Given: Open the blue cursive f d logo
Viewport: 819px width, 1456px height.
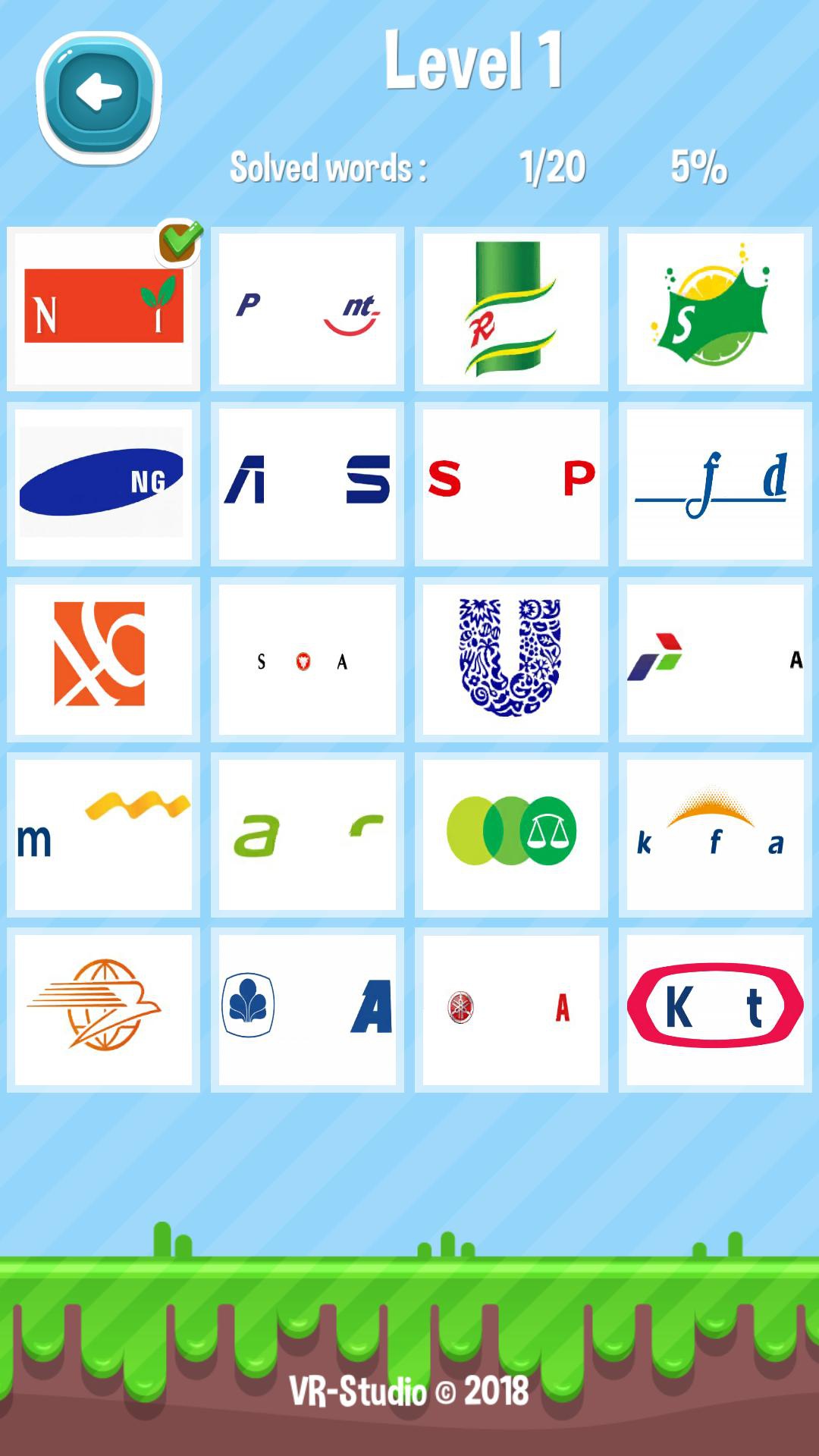Looking at the screenshot, I should (x=714, y=484).
